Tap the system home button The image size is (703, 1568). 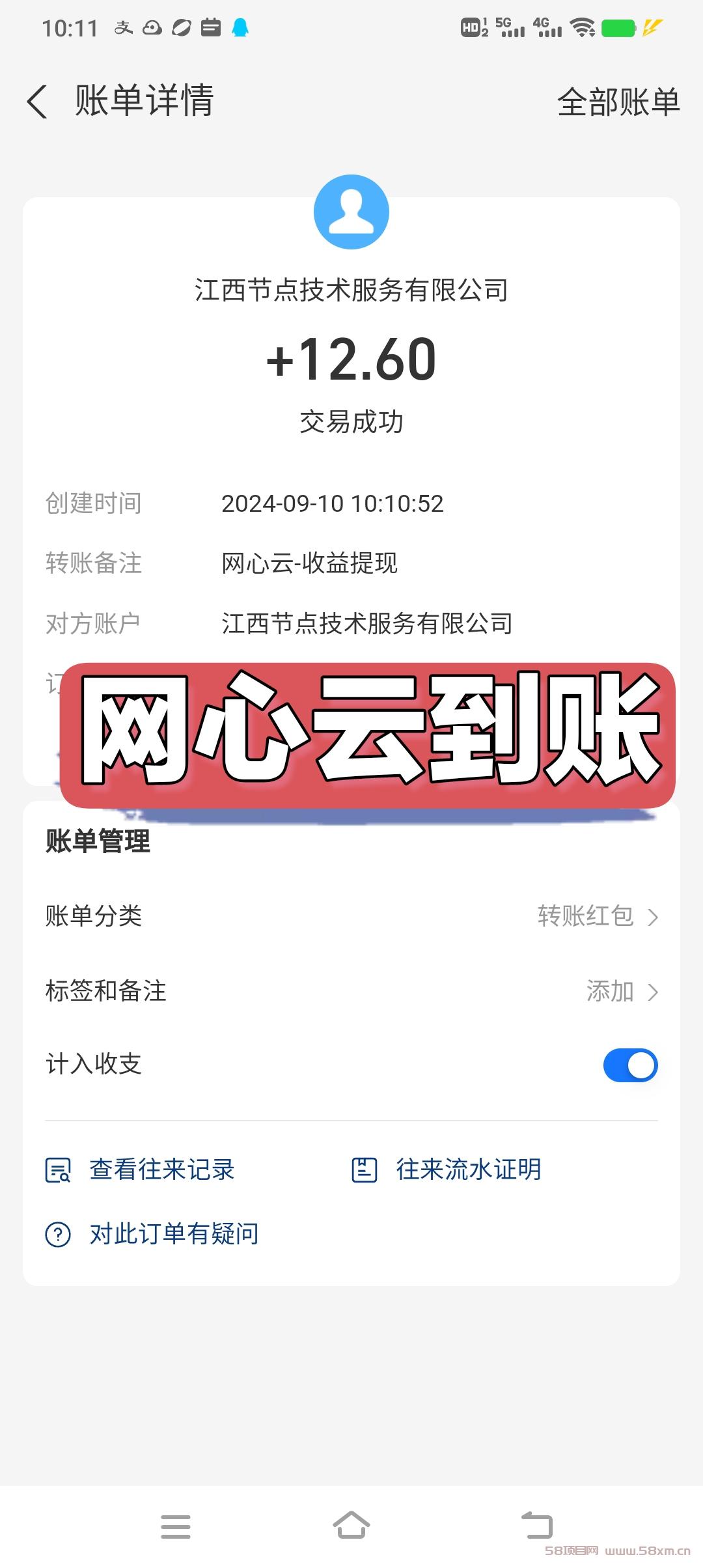point(351,1526)
